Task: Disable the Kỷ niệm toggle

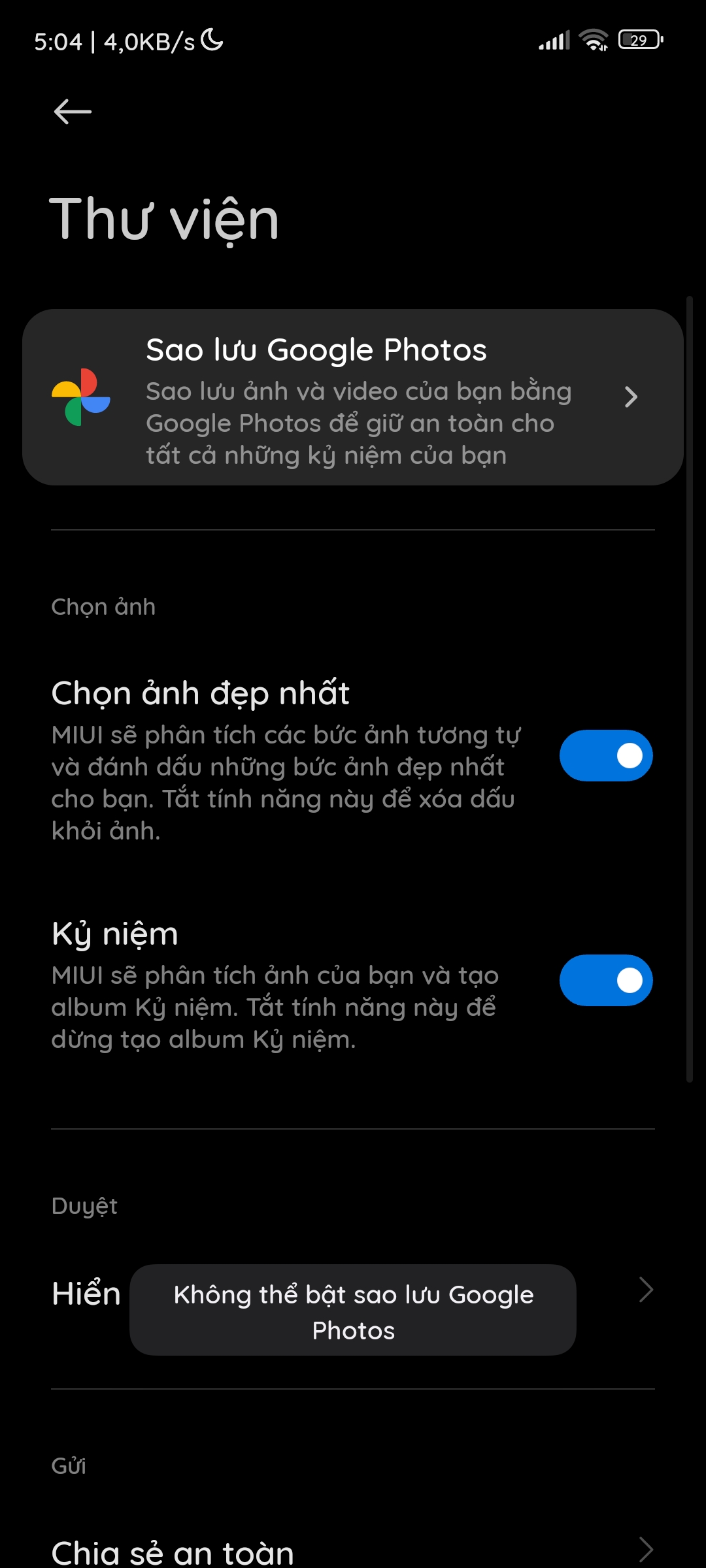Action: click(x=606, y=981)
